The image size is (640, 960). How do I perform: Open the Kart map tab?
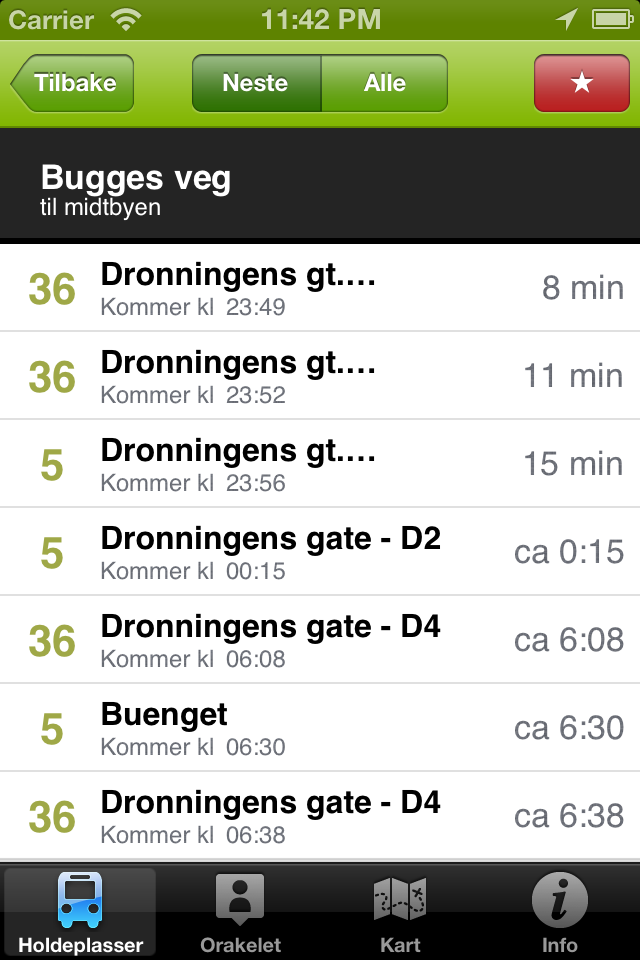(400, 912)
